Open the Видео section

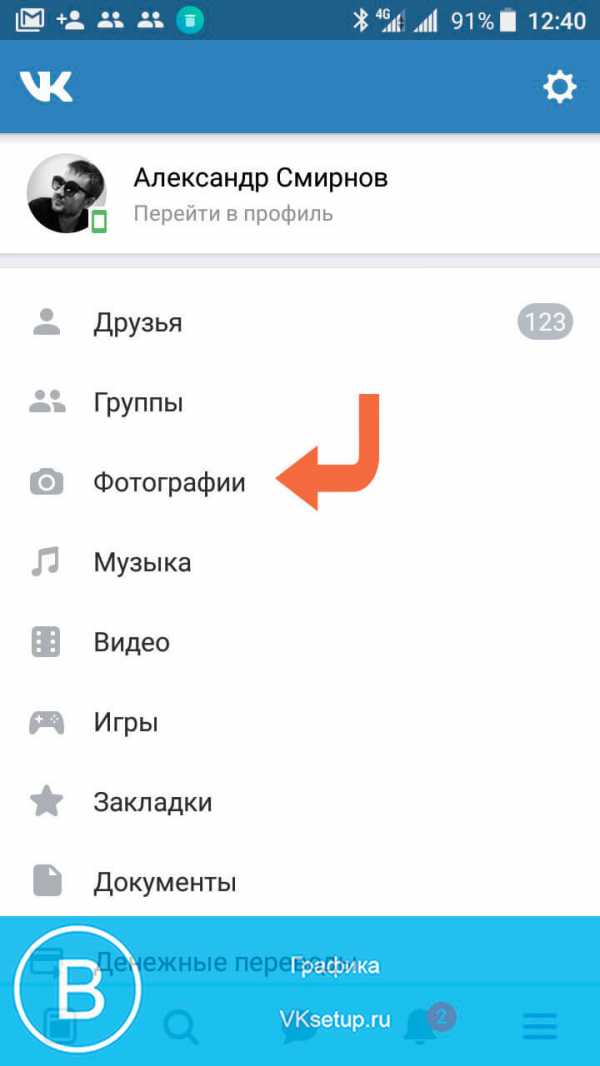point(131,643)
